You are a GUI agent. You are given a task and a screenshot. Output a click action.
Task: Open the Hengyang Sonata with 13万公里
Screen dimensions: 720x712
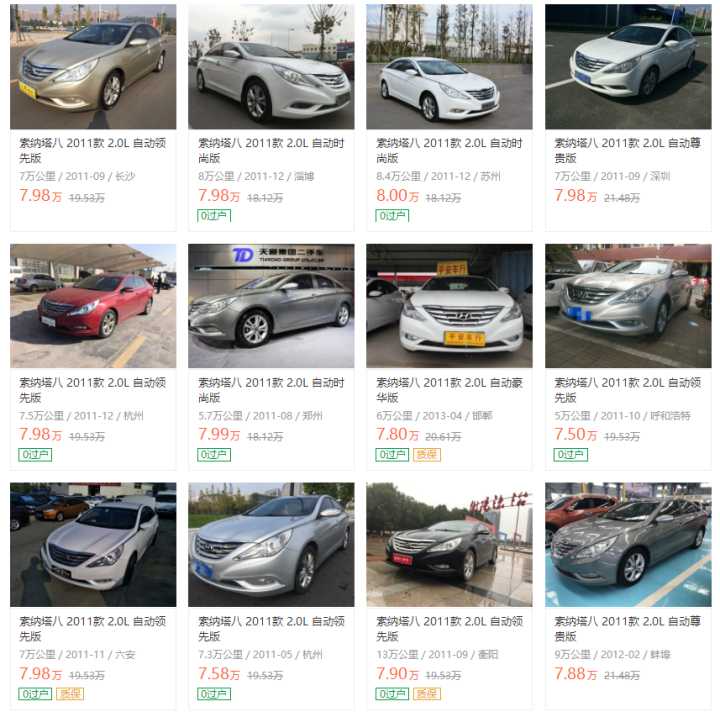[x=449, y=545]
